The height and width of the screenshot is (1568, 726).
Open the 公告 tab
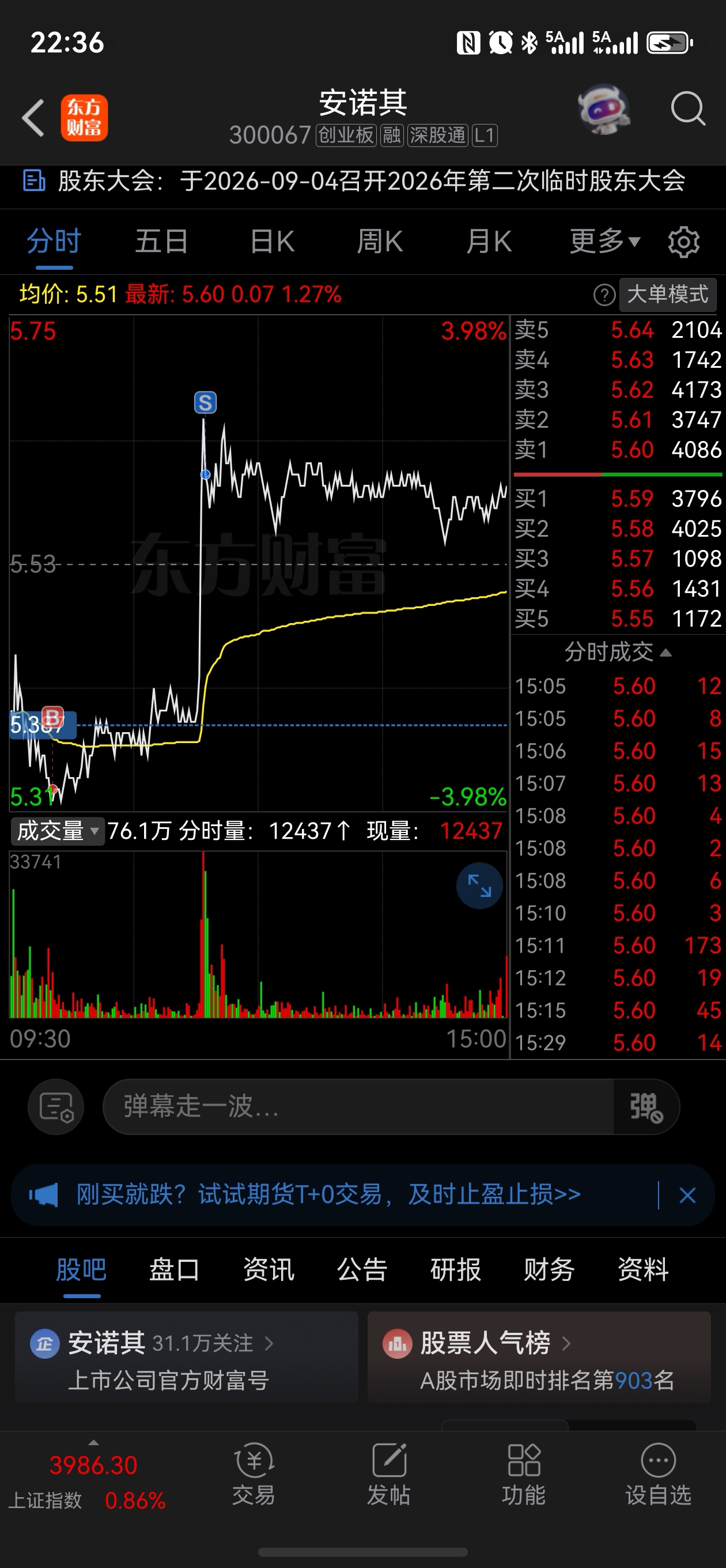tap(362, 1271)
